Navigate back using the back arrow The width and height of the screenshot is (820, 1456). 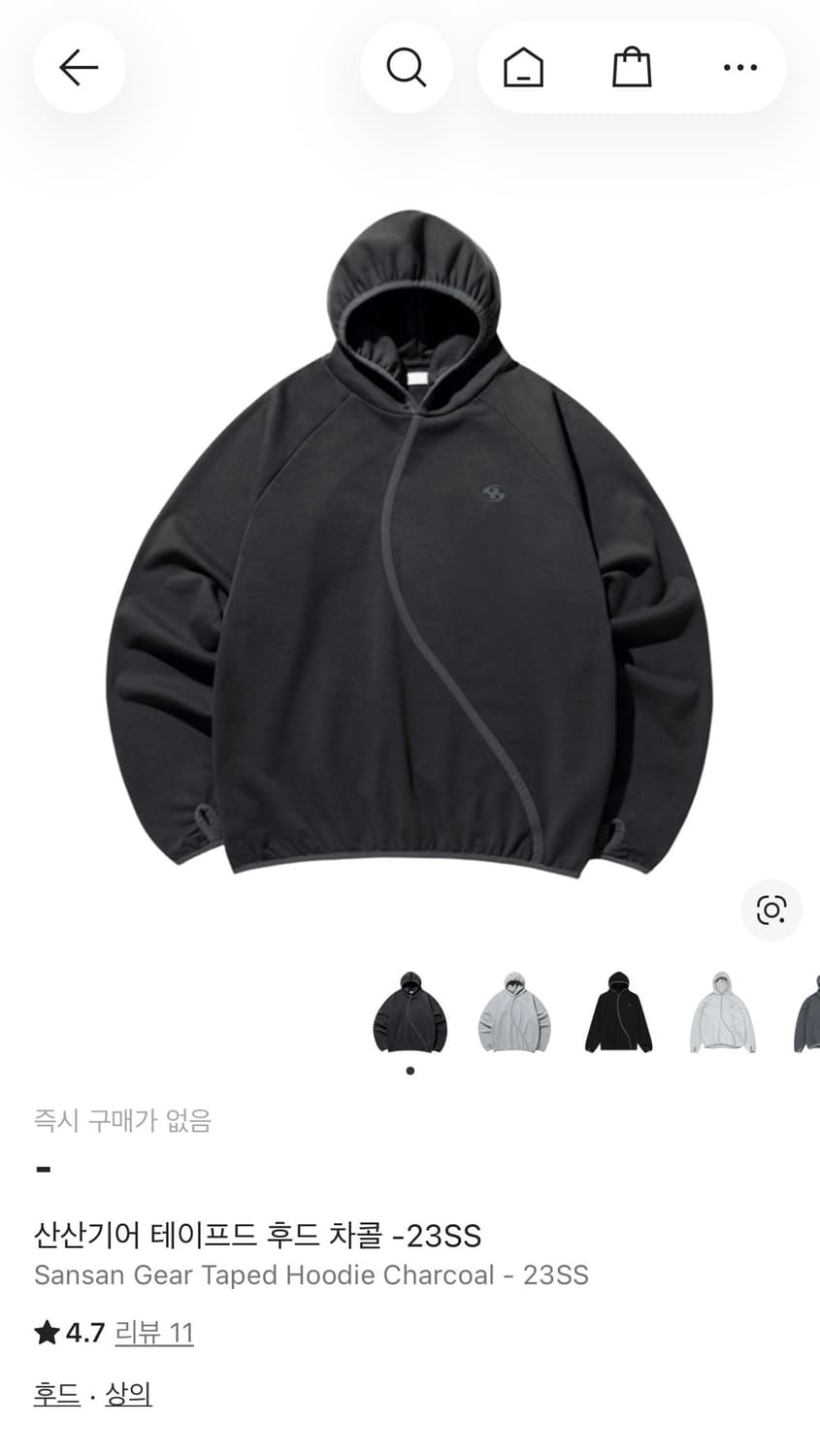tap(79, 67)
